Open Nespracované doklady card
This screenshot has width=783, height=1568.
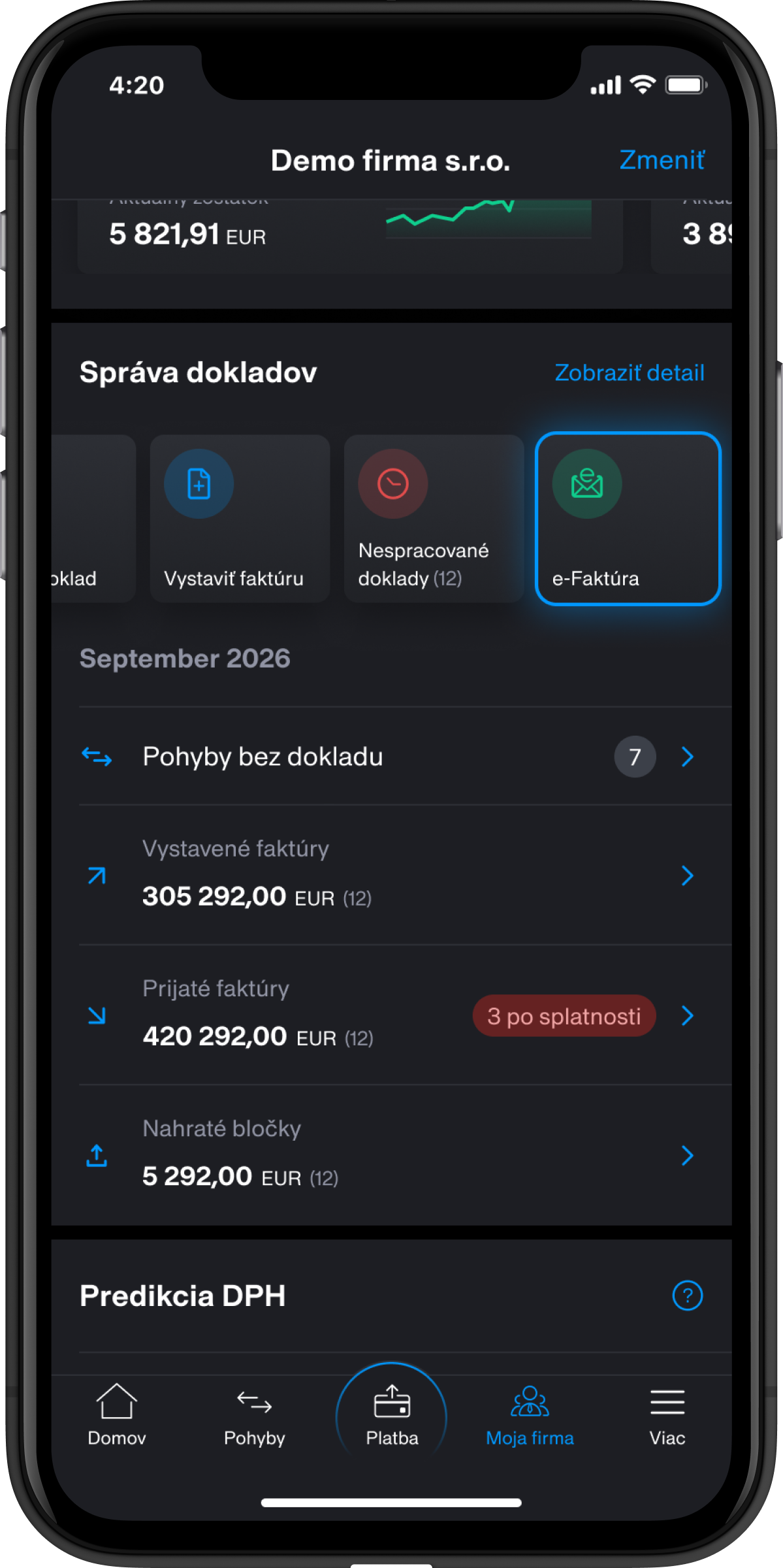pos(434,518)
